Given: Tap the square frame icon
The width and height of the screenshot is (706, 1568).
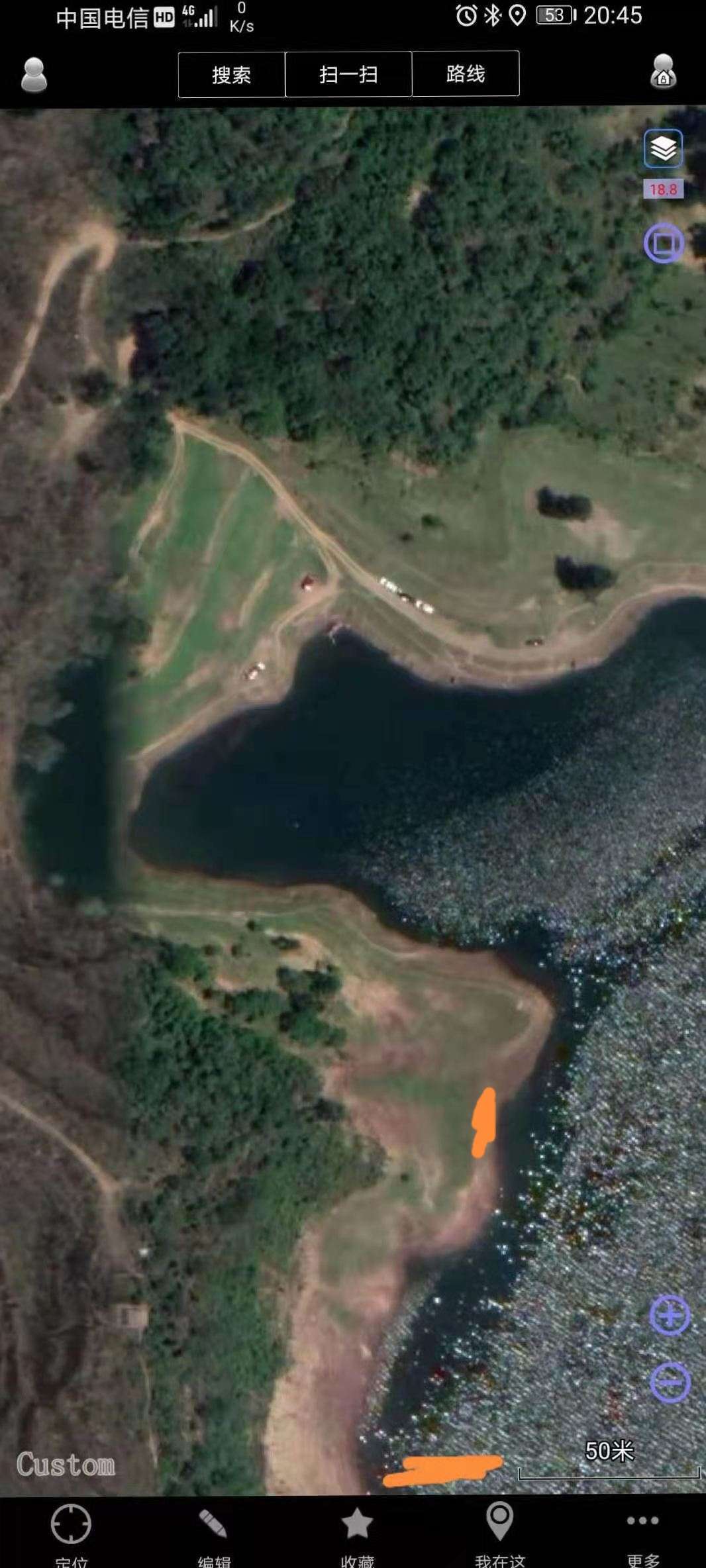Looking at the screenshot, I should (664, 243).
